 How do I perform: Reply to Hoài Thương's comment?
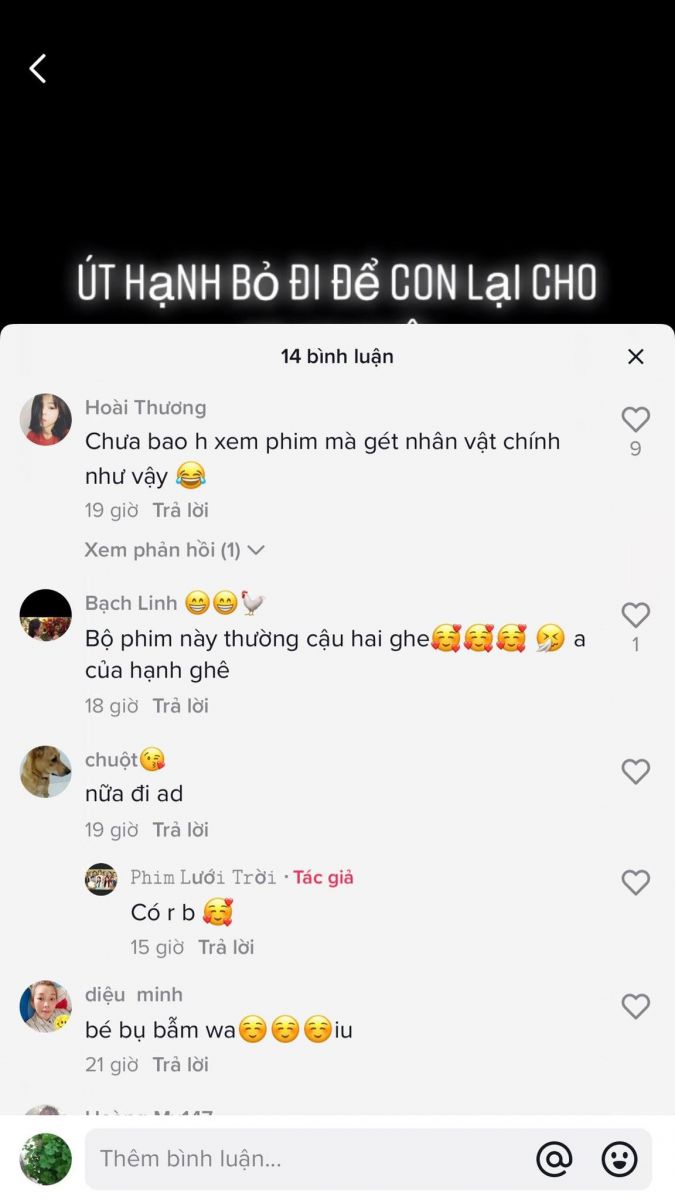[x=180, y=510]
